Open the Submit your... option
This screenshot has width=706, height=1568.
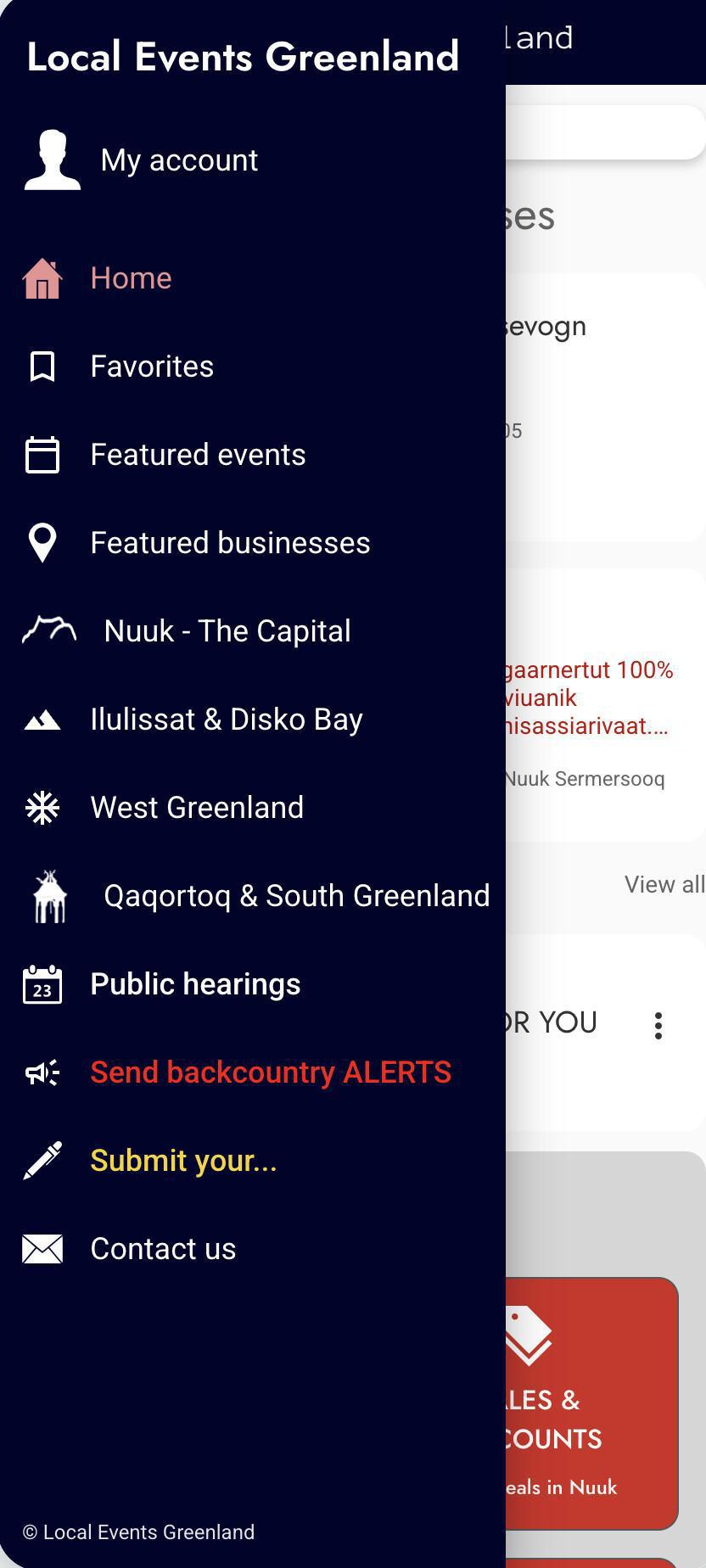[x=183, y=1161]
